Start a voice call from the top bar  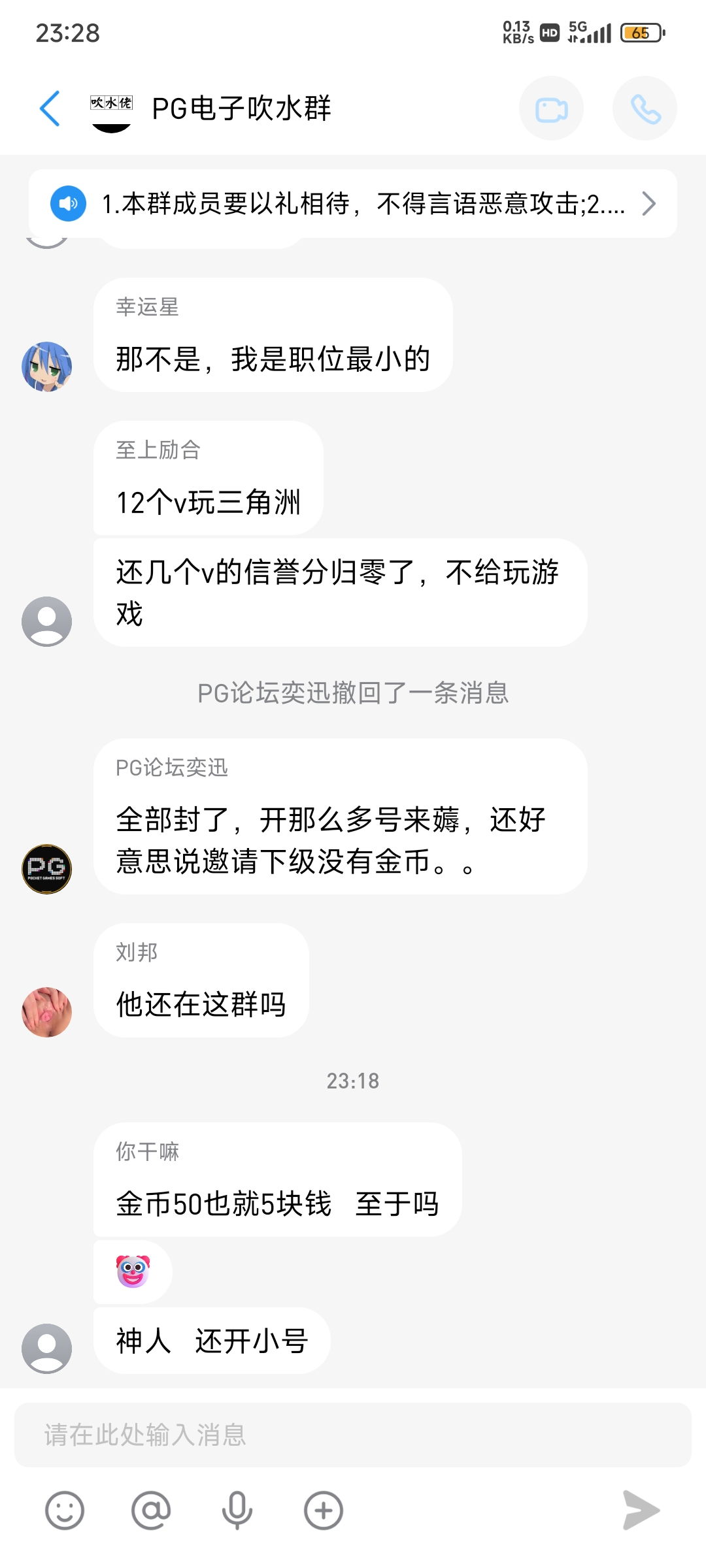645,108
